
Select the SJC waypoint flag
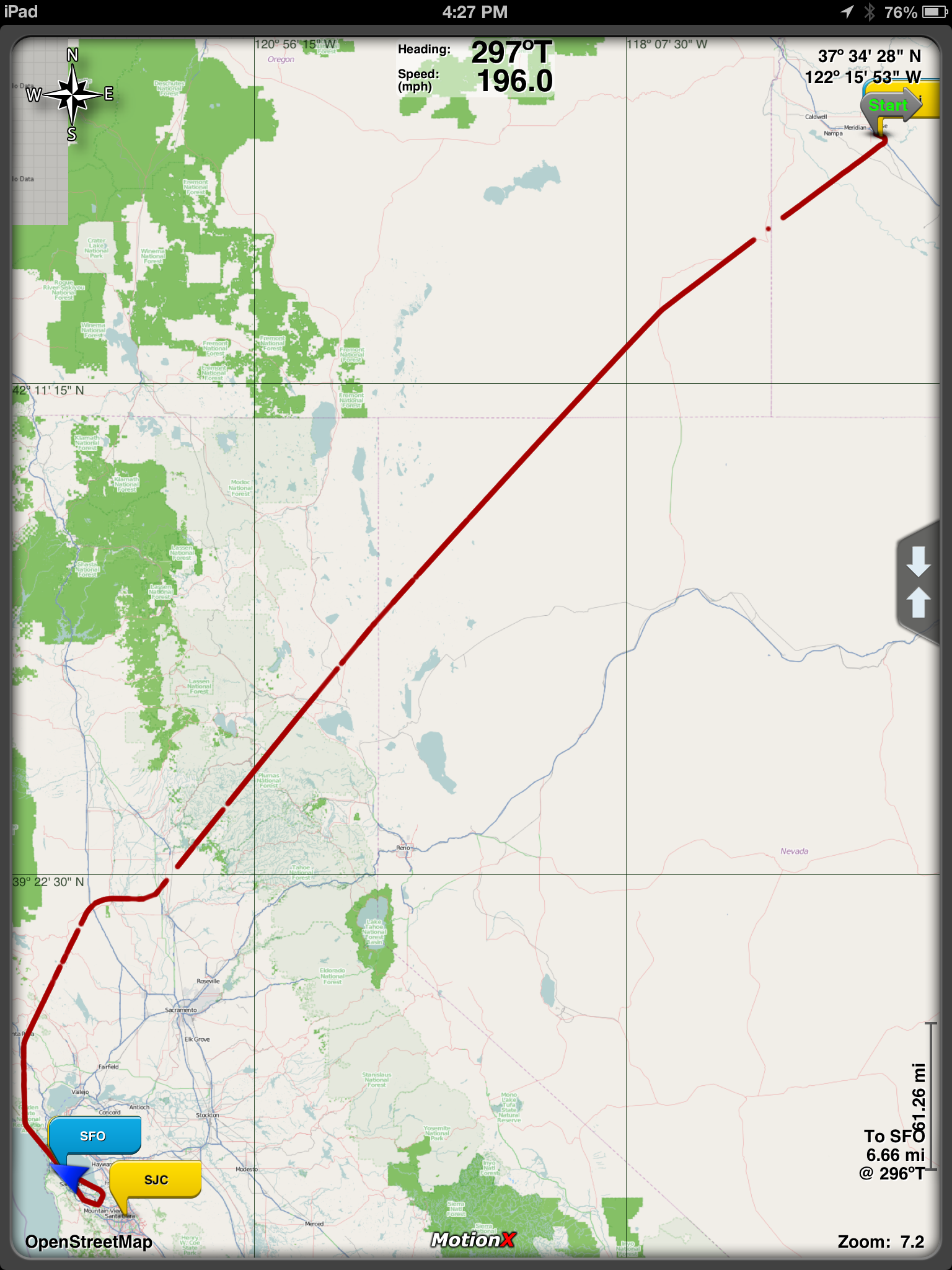coord(156,1179)
